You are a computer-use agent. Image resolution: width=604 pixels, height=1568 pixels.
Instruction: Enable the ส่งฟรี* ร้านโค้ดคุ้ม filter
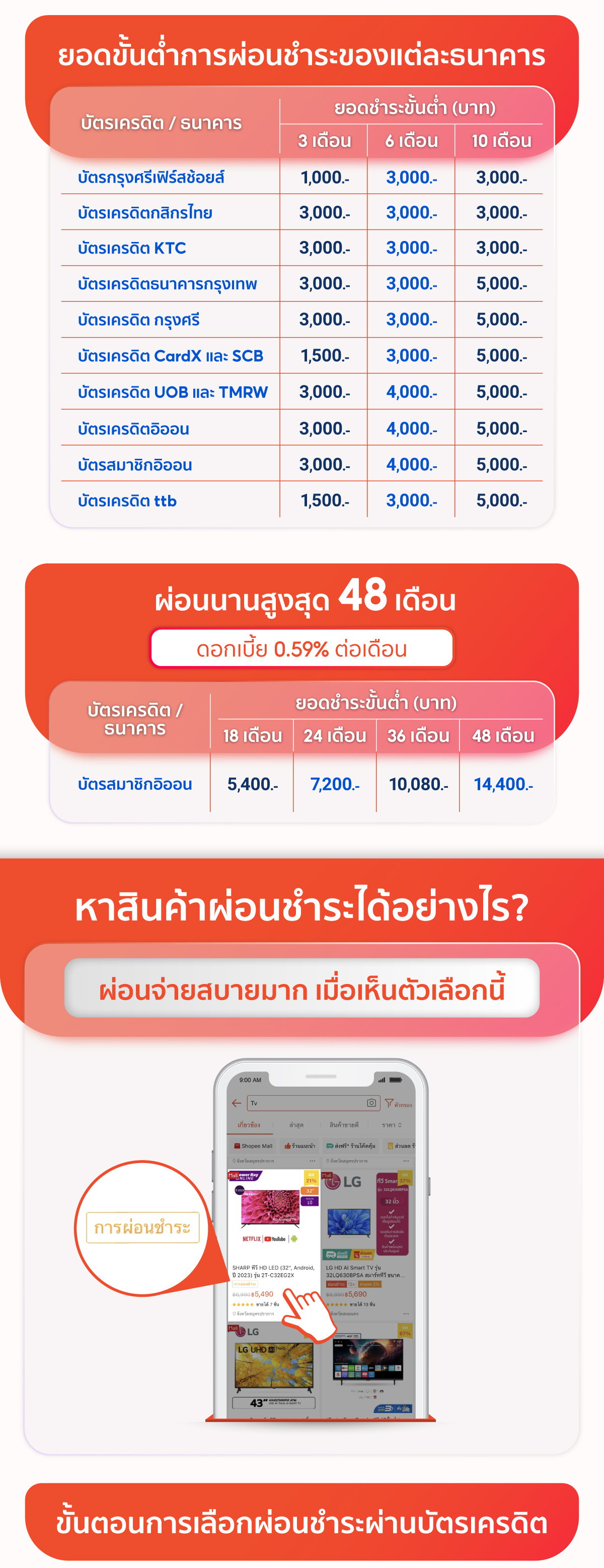coord(349,1145)
